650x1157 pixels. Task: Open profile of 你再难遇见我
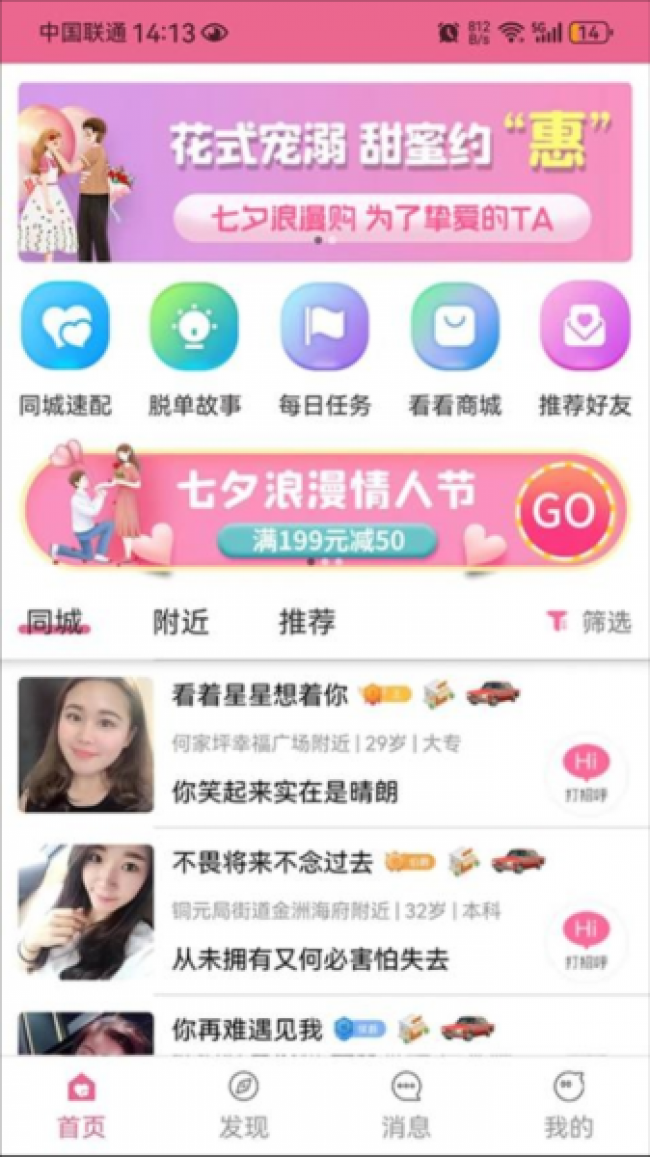pos(86,1033)
